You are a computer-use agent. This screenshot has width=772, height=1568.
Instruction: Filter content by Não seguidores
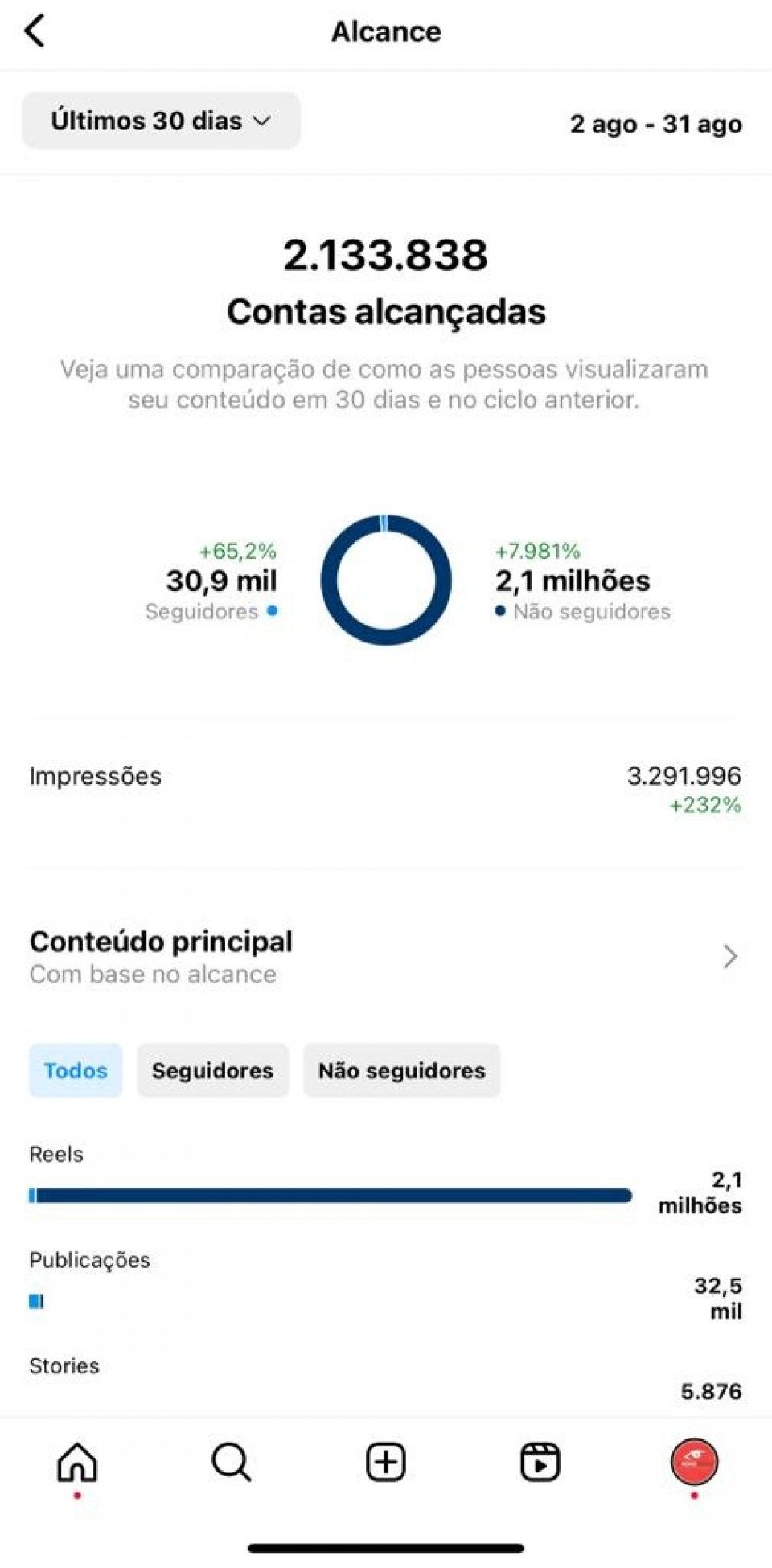tap(401, 1070)
